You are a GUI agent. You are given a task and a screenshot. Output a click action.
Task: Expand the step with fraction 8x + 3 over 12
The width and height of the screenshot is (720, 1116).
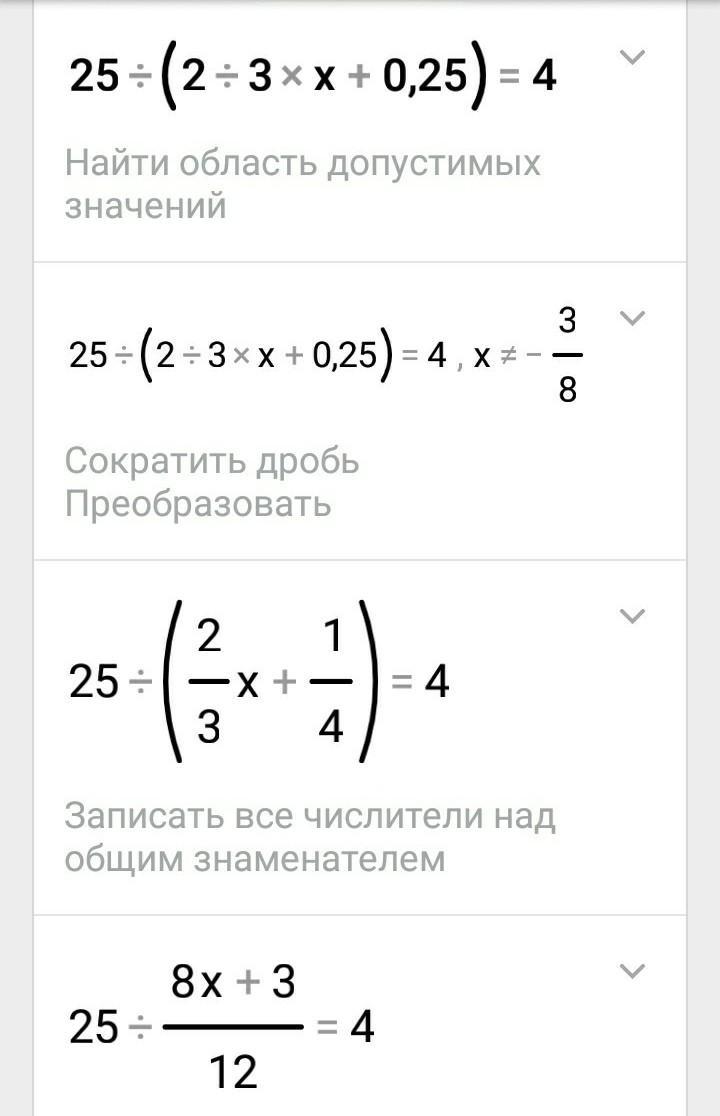[632, 970]
